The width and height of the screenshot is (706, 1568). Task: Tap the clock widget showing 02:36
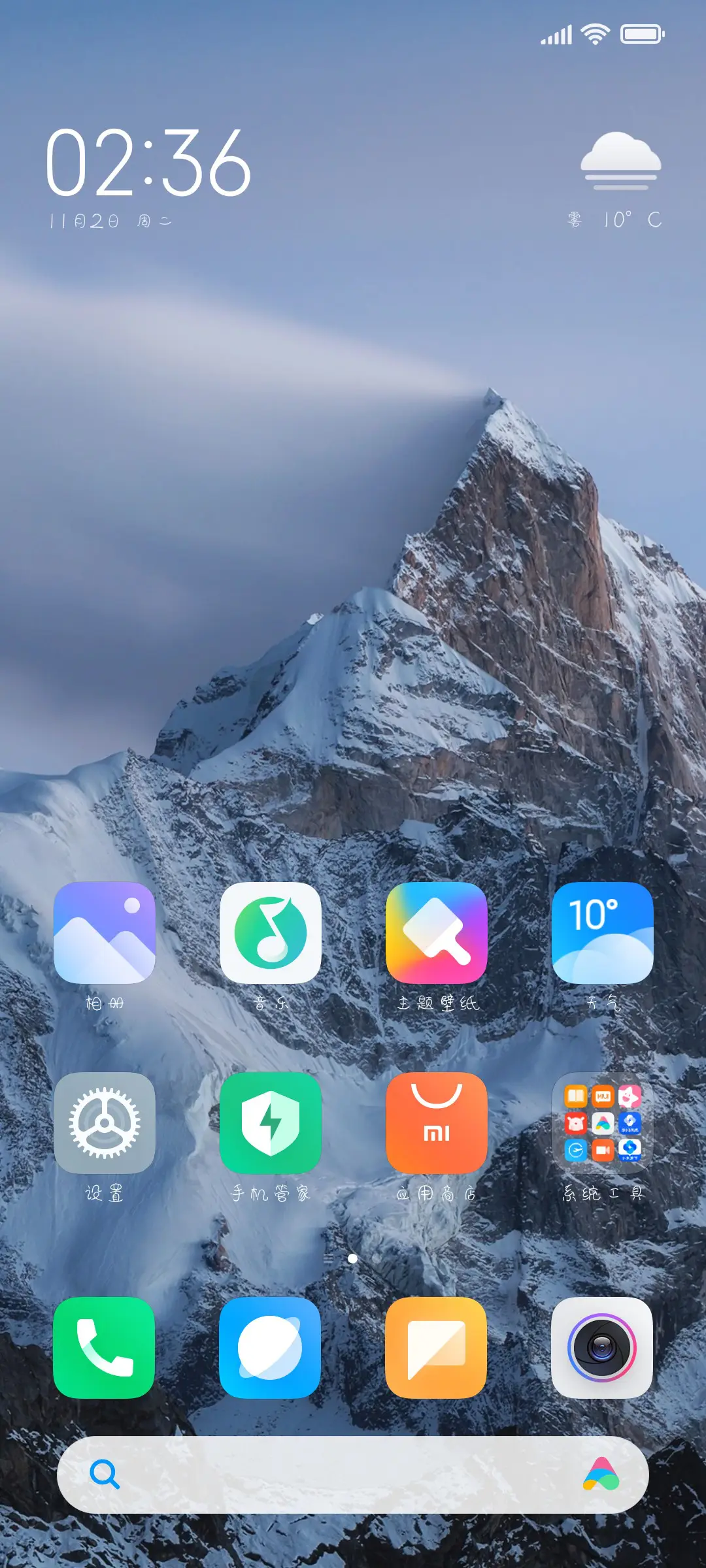(x=148, y=163)
